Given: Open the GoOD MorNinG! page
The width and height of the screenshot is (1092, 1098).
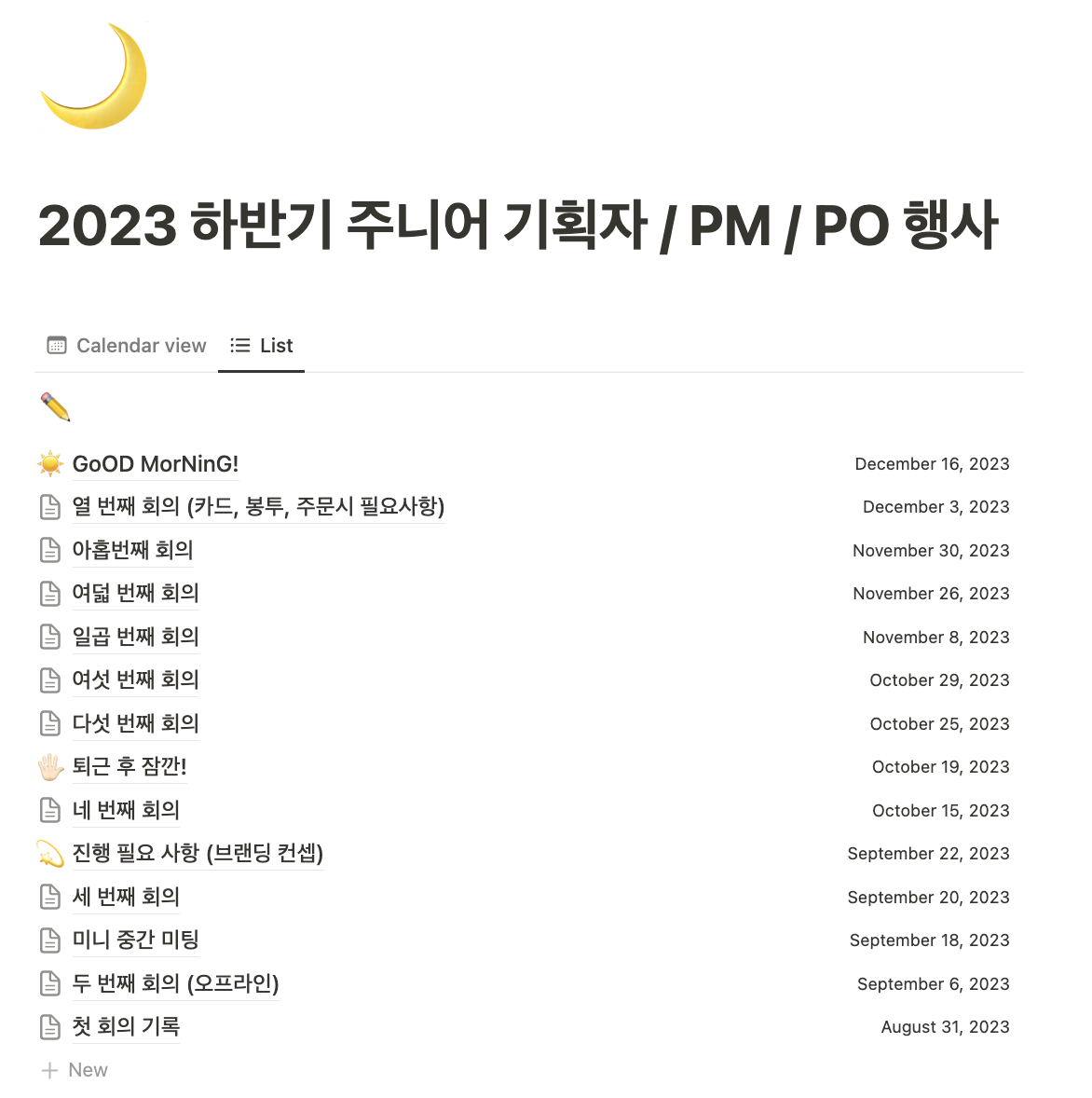Looking at the screenshot, I should coord(156,464).
